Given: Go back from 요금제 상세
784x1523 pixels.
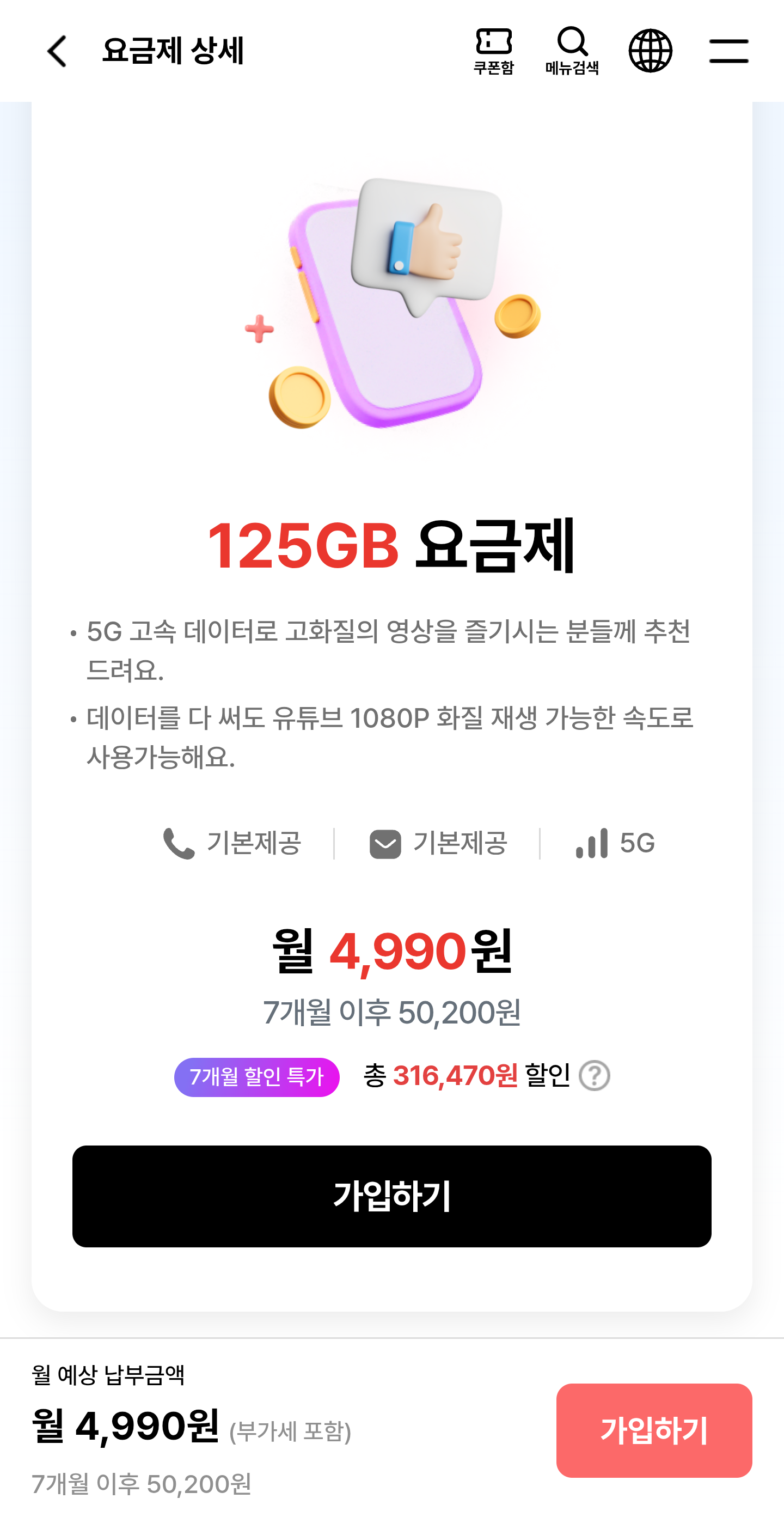Looking at the screenshot, I should click(57, 51).
